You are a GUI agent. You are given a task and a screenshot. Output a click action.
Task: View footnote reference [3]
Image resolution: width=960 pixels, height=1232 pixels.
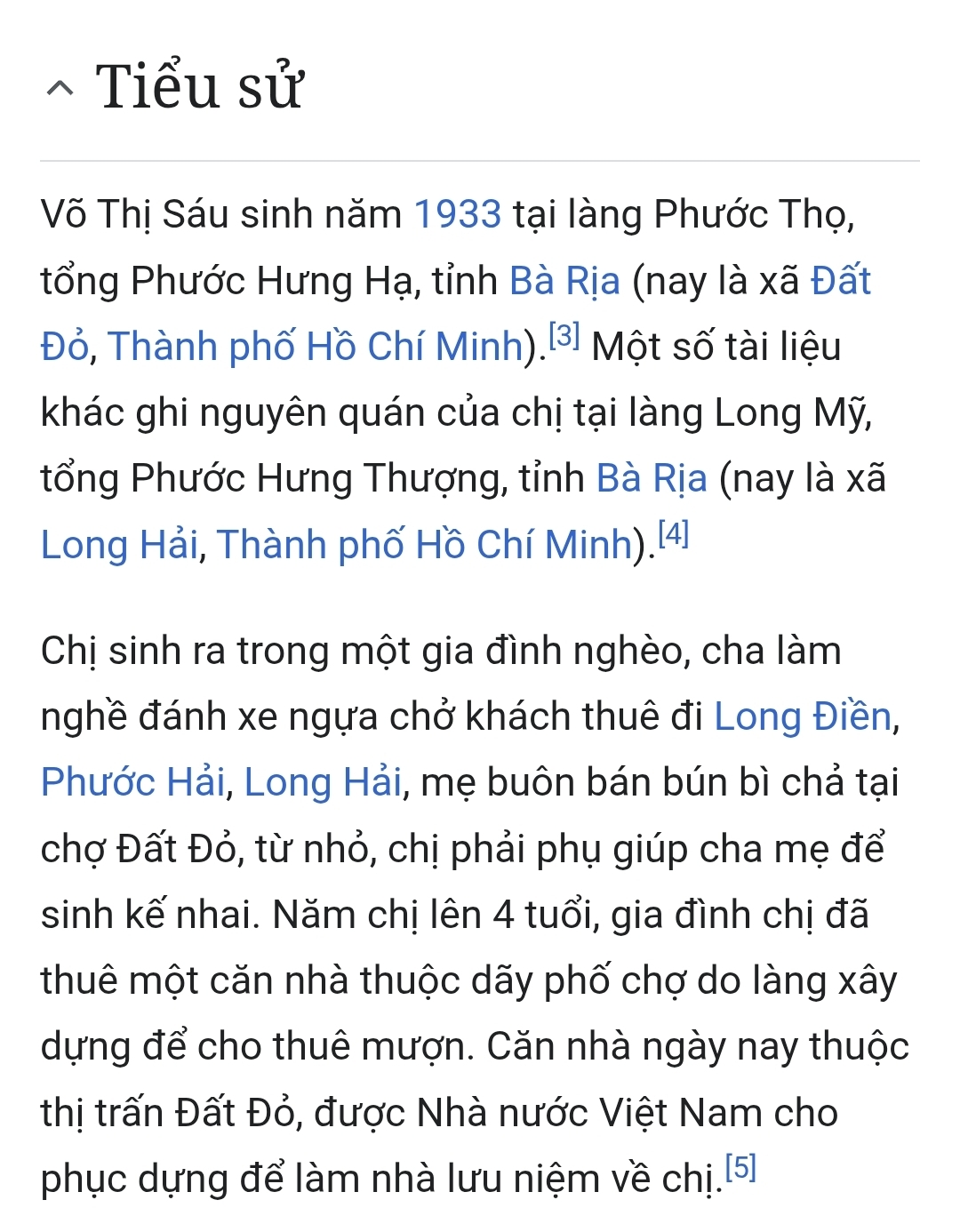pyautogui.click(x=564, y=337)
